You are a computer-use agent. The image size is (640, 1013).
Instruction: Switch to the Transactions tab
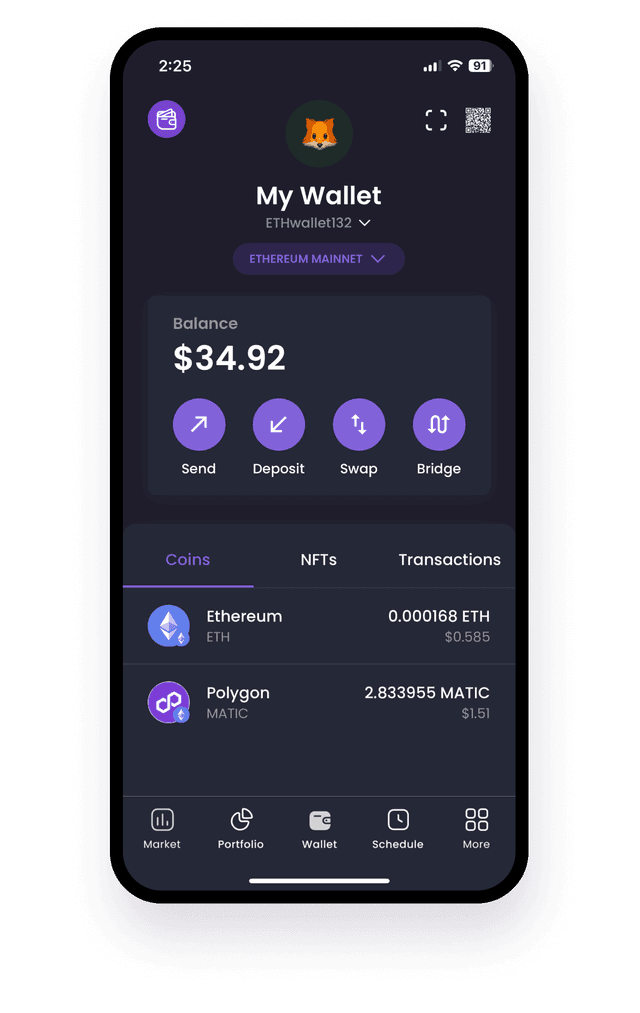click(x=449, y=560)
